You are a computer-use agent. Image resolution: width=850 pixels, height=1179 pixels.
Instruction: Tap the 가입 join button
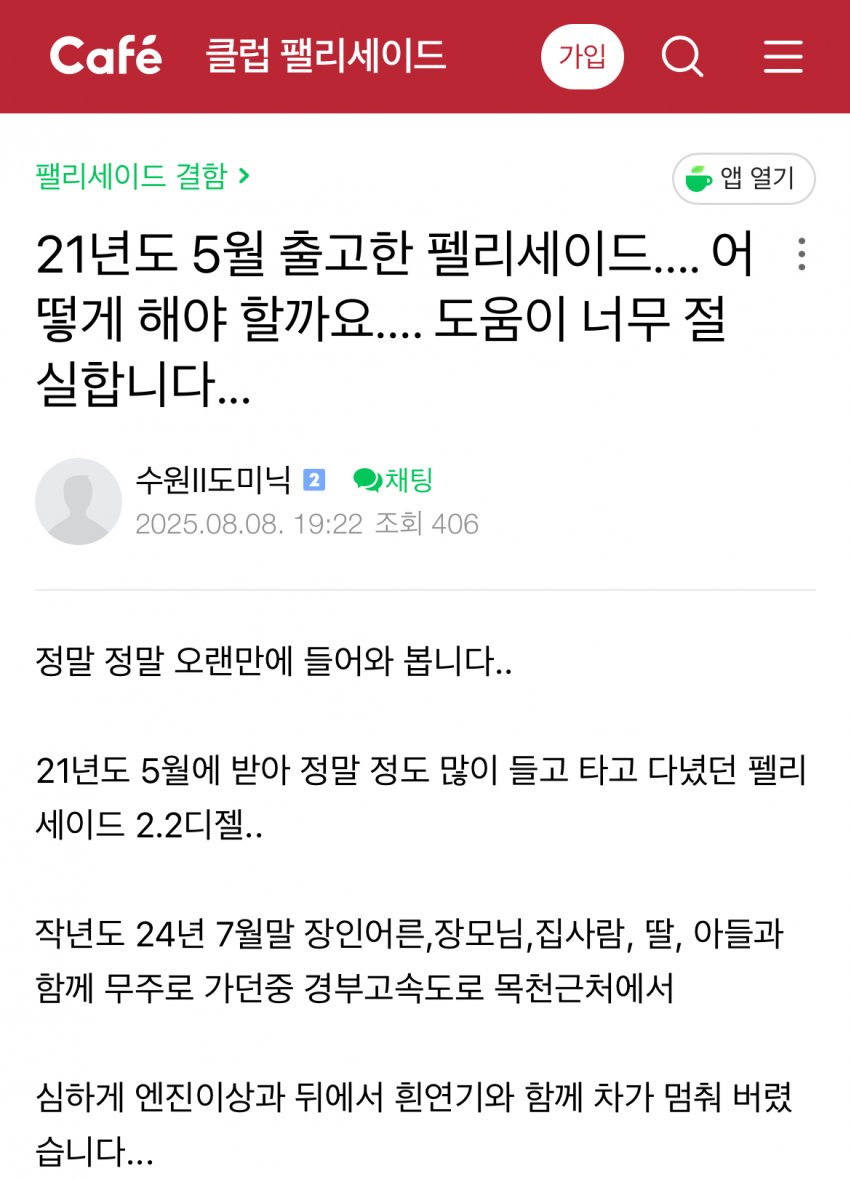582,56
